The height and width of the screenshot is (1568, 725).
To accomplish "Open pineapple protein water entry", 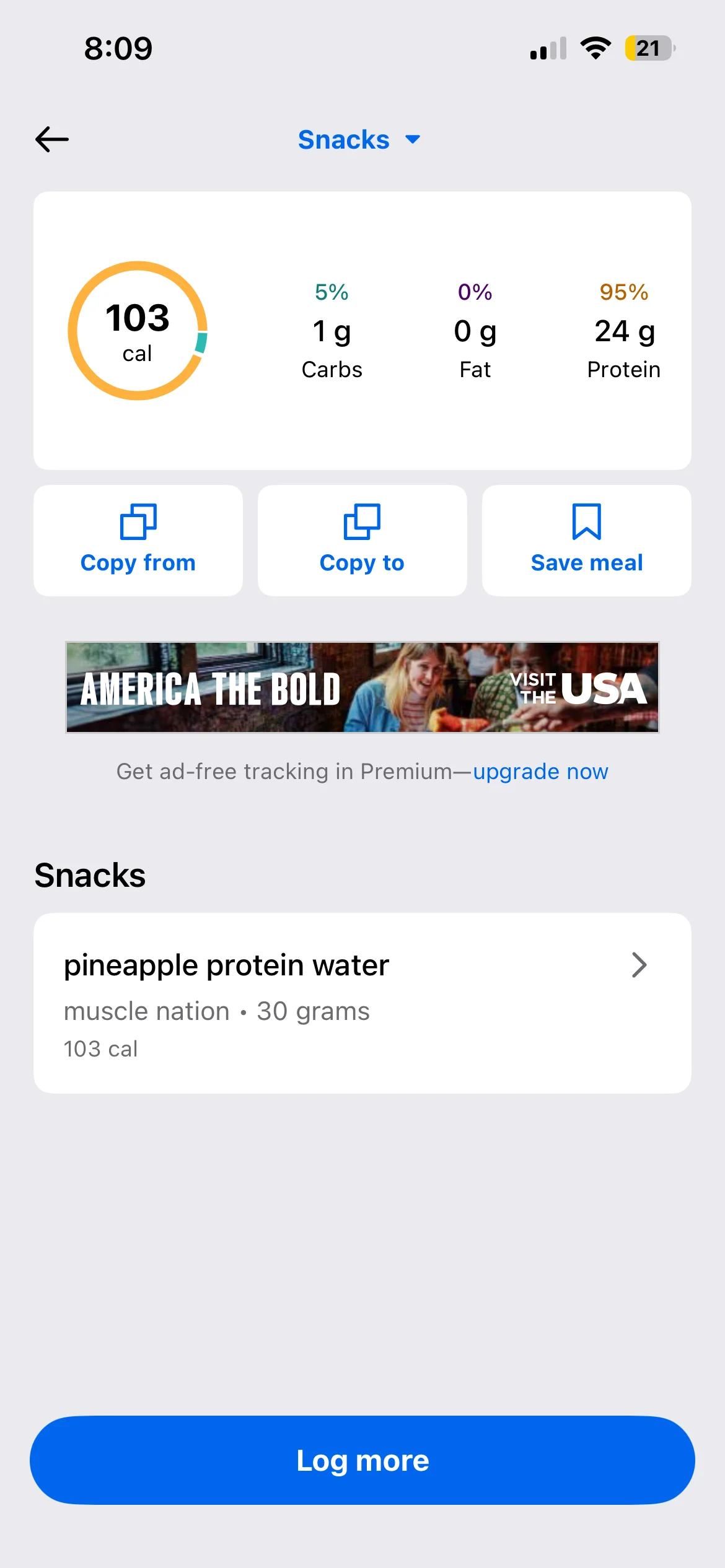I will coord(362,1003).
